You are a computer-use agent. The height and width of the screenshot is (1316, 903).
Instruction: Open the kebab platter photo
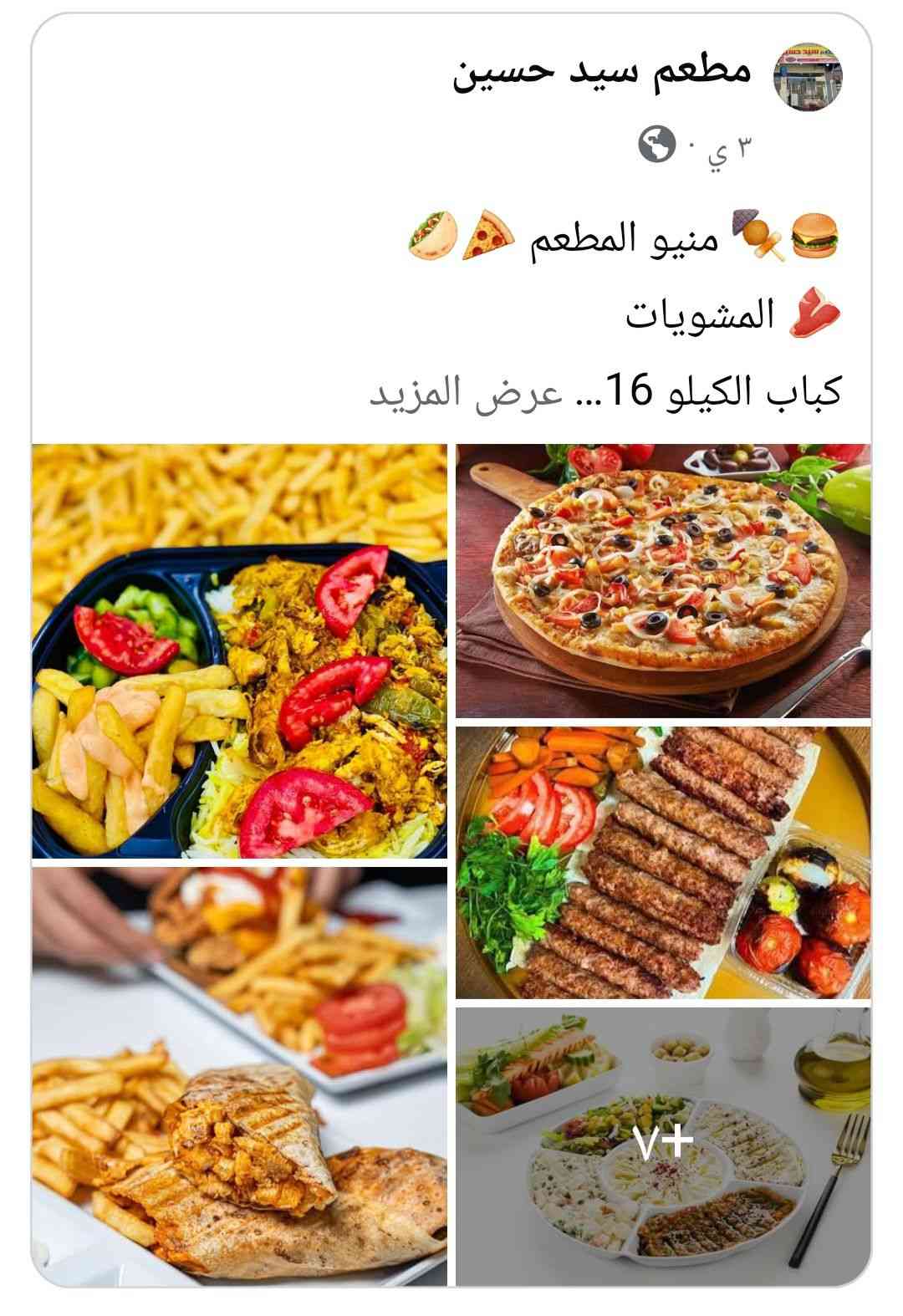(662, 862)
